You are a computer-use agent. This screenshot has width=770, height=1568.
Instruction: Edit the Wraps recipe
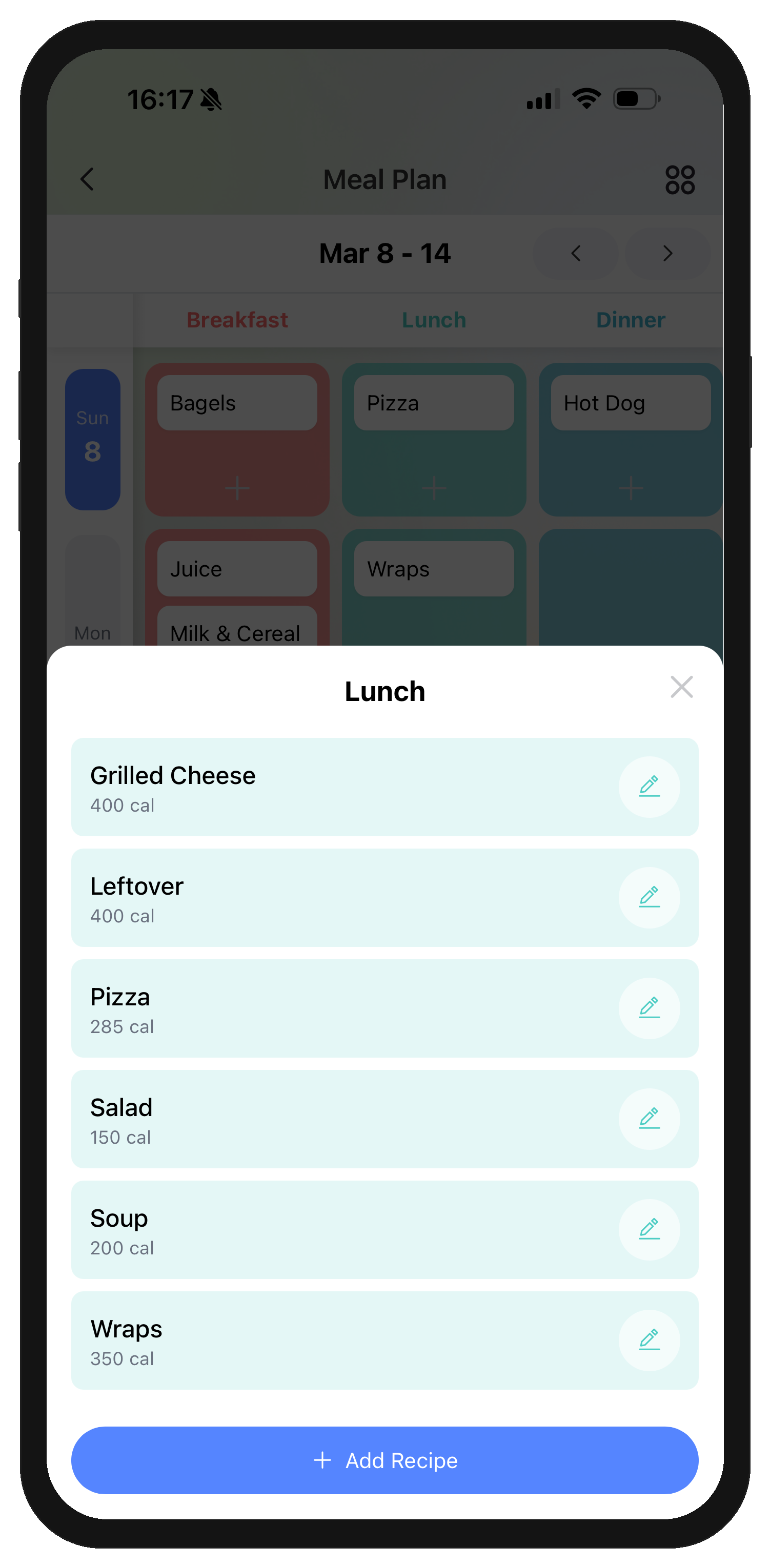[650, 1340]
